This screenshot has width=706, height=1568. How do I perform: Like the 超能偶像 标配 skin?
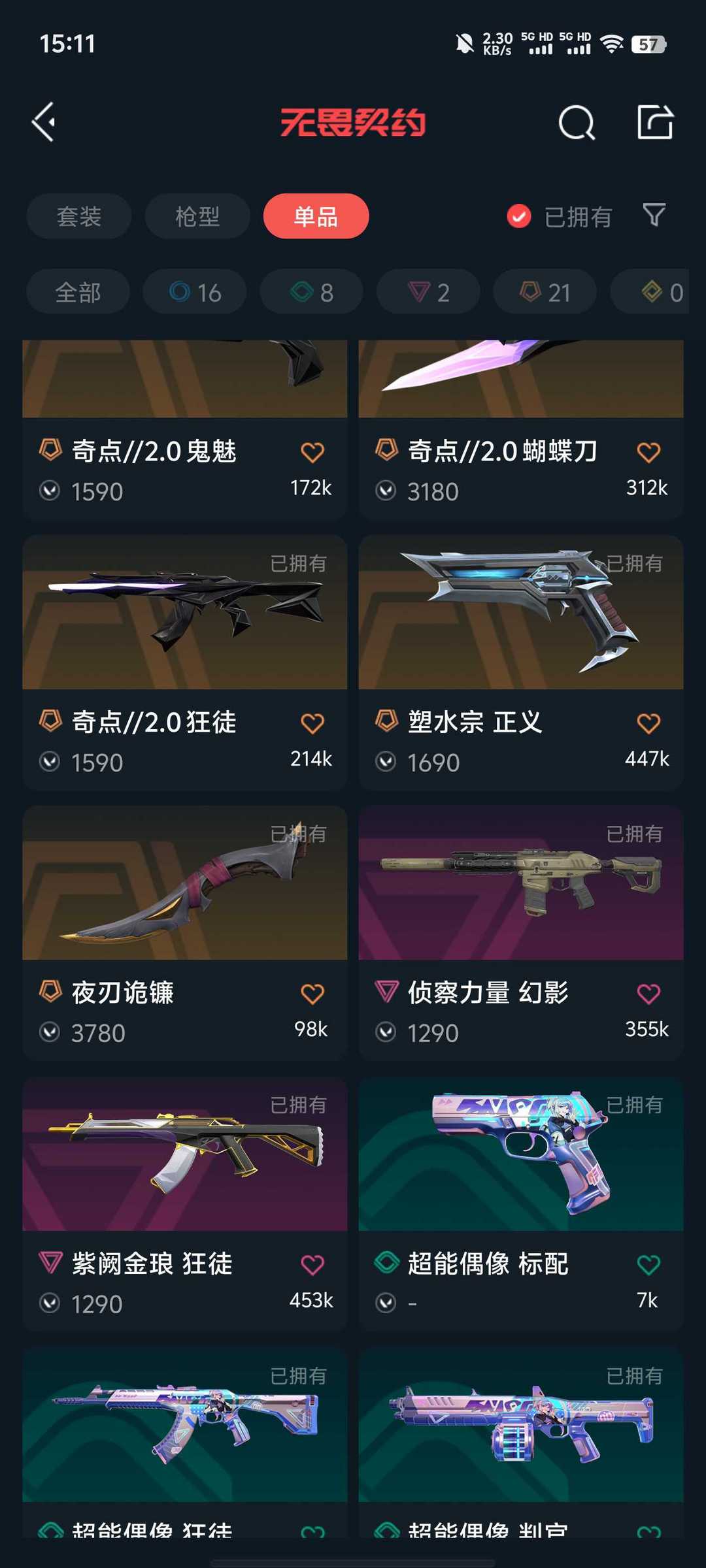tap(648, 1265)
